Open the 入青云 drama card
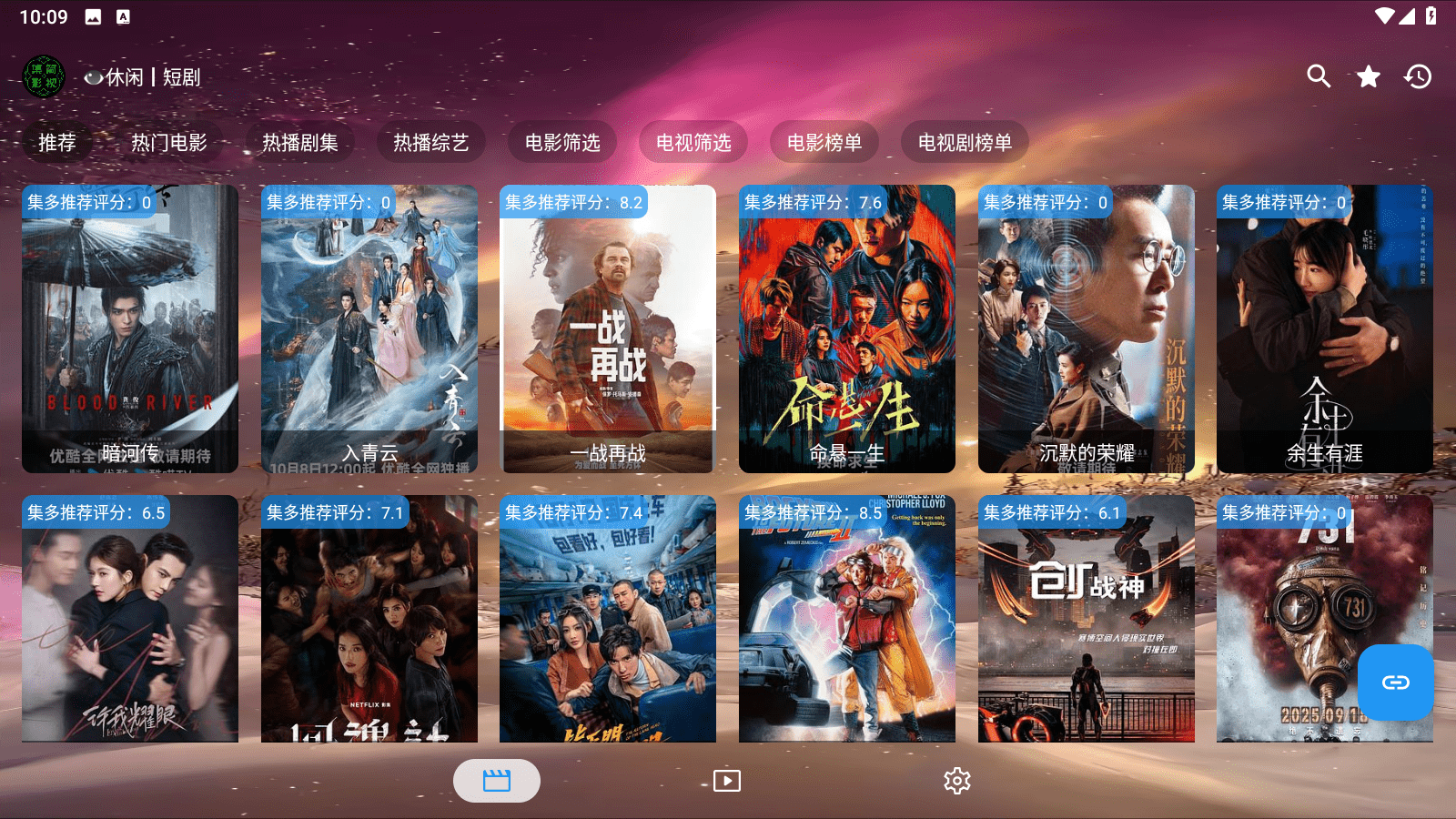This screenshot has height=819, width=1456. coord(369,329)
